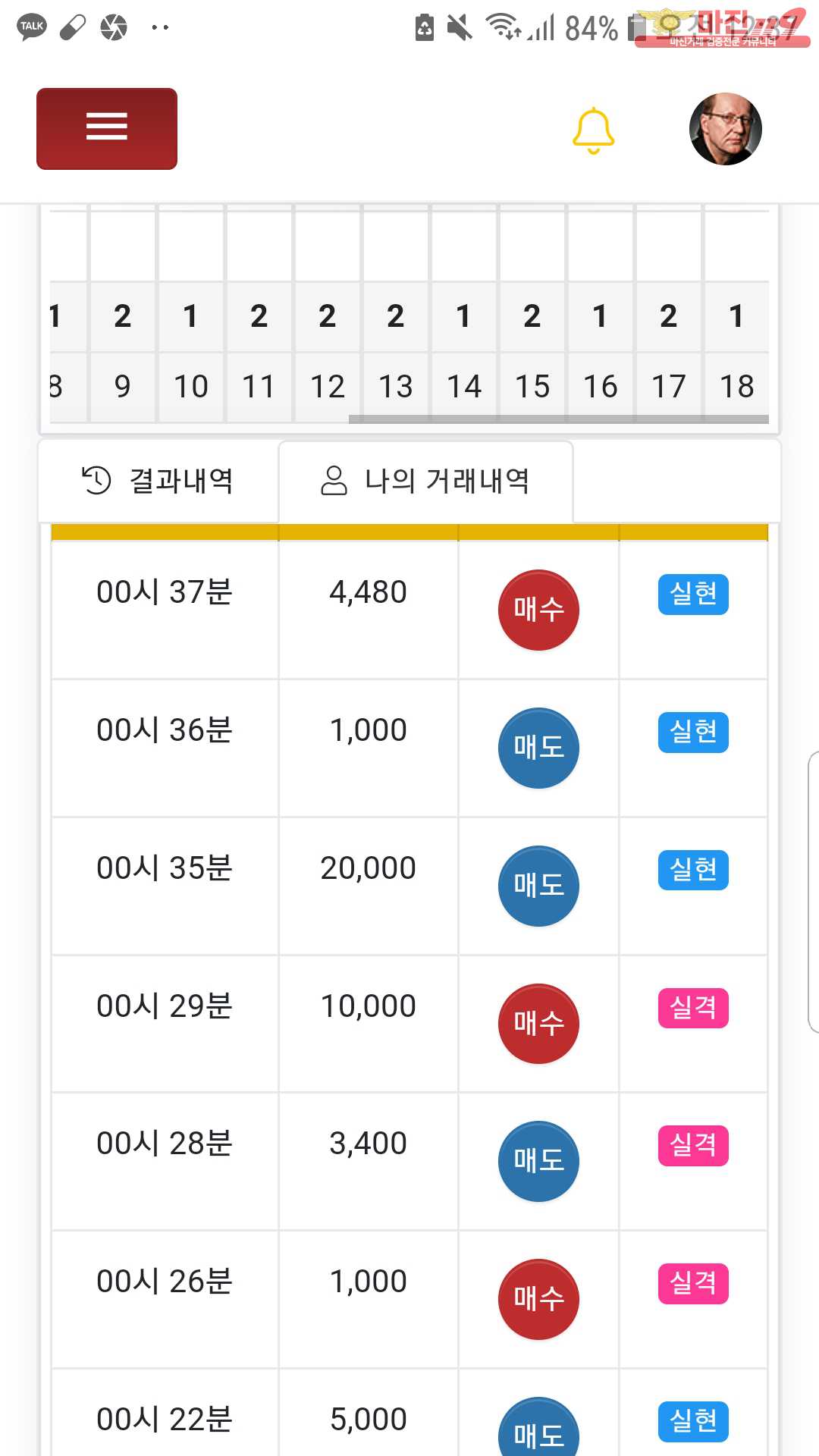819x1456 pixels.
Task: Select the 나의 거래내역 tab
Action: coord(425,481)
